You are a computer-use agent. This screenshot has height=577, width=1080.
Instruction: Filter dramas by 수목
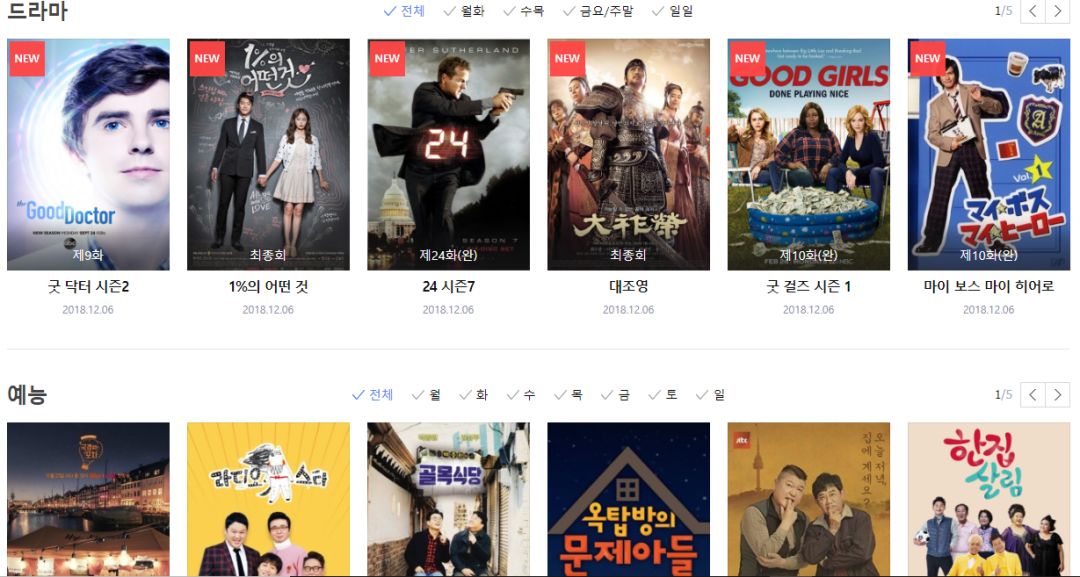(524, 11)
